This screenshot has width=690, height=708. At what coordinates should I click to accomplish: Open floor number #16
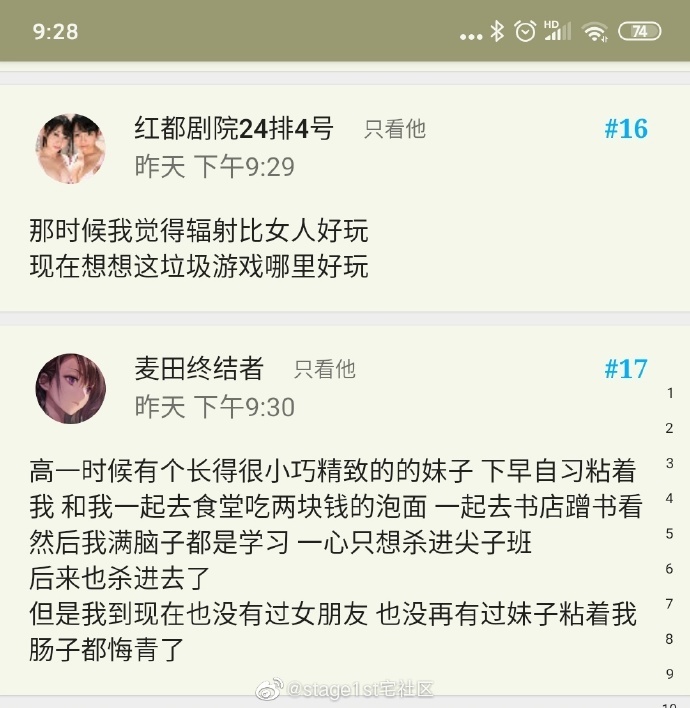pos(626,129)
